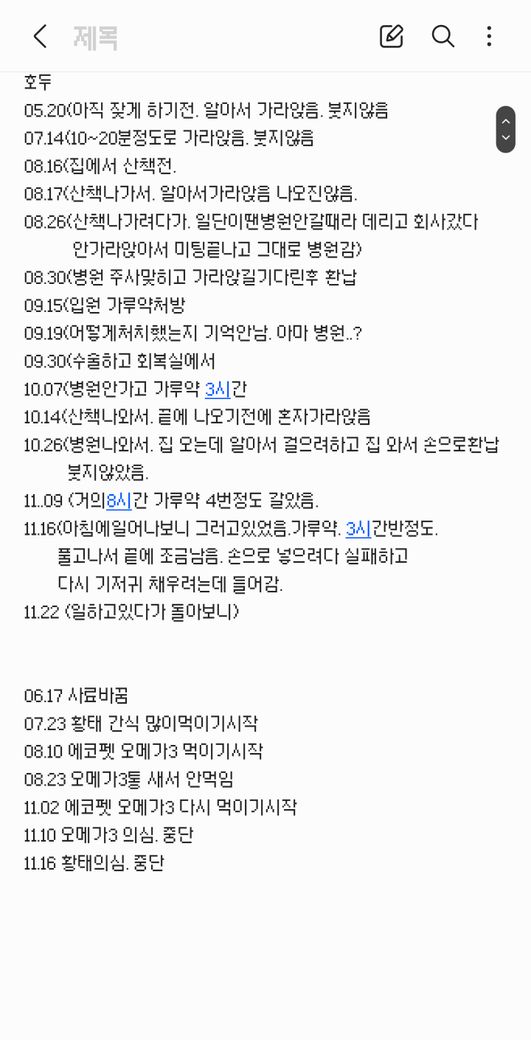Open the three-dot overflow menu
The image size is (531, 1040).
(x=489, y=36)
